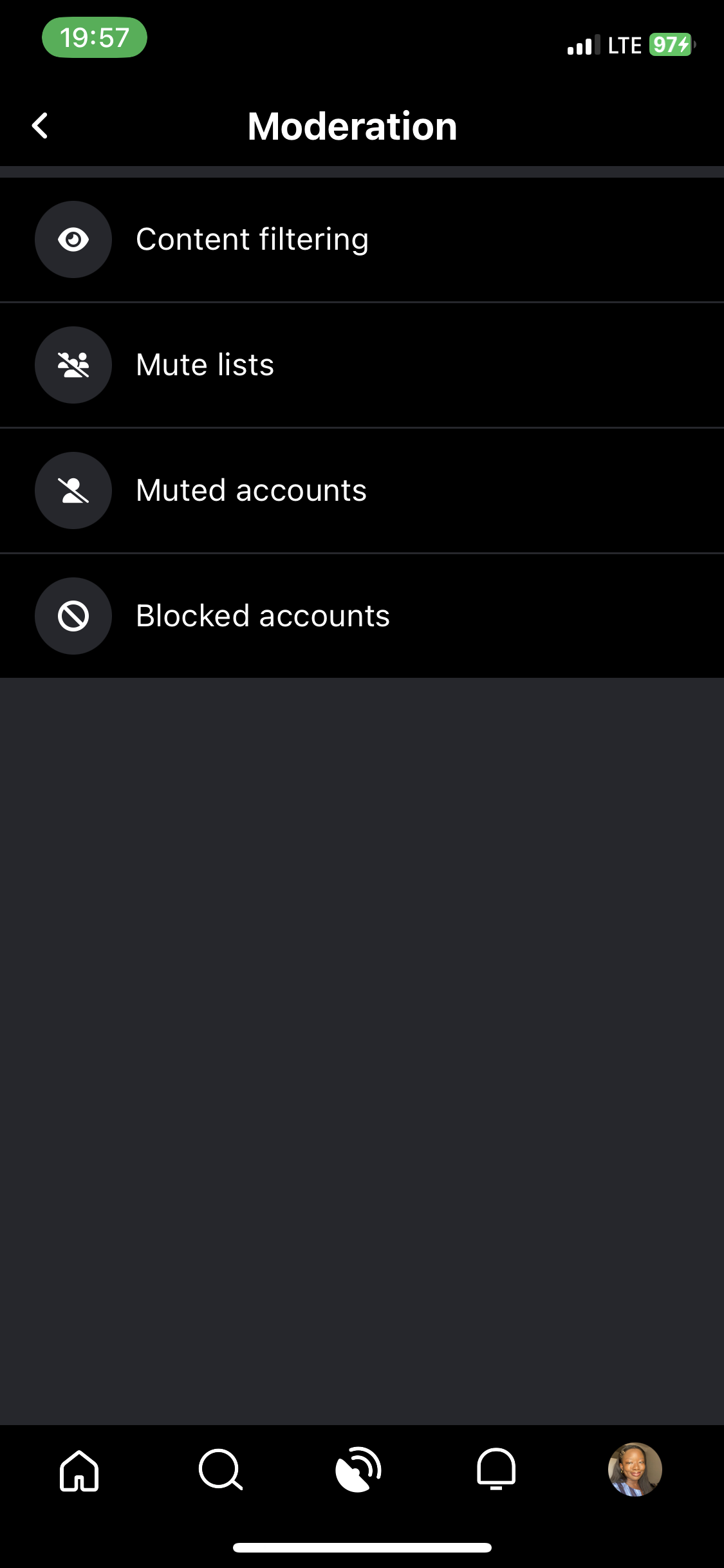This screenshot has width=724, height=1568.
Task: Open the Feeds satellite tab
Action: click(358, 1470)
